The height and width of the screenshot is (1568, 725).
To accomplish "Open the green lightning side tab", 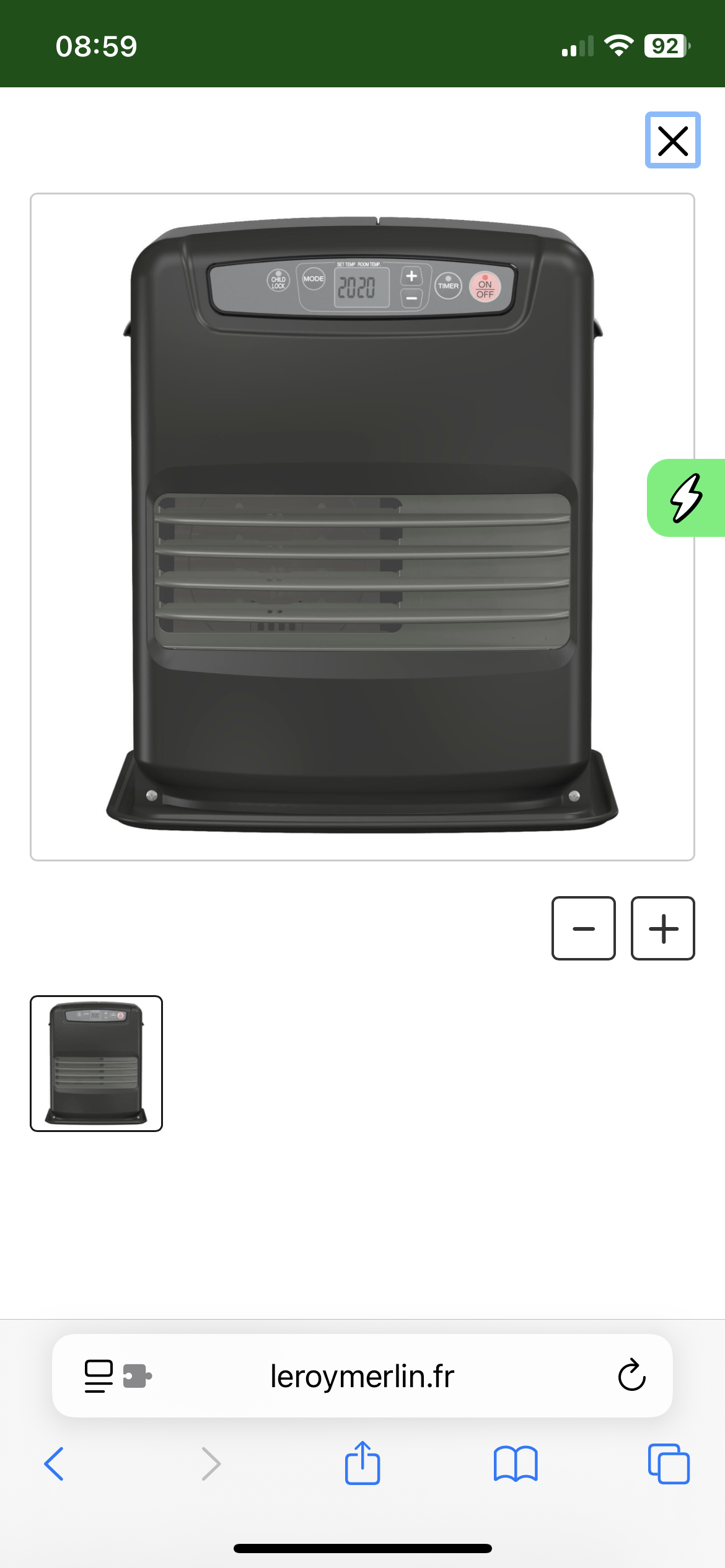I will [x=687, y=497].
